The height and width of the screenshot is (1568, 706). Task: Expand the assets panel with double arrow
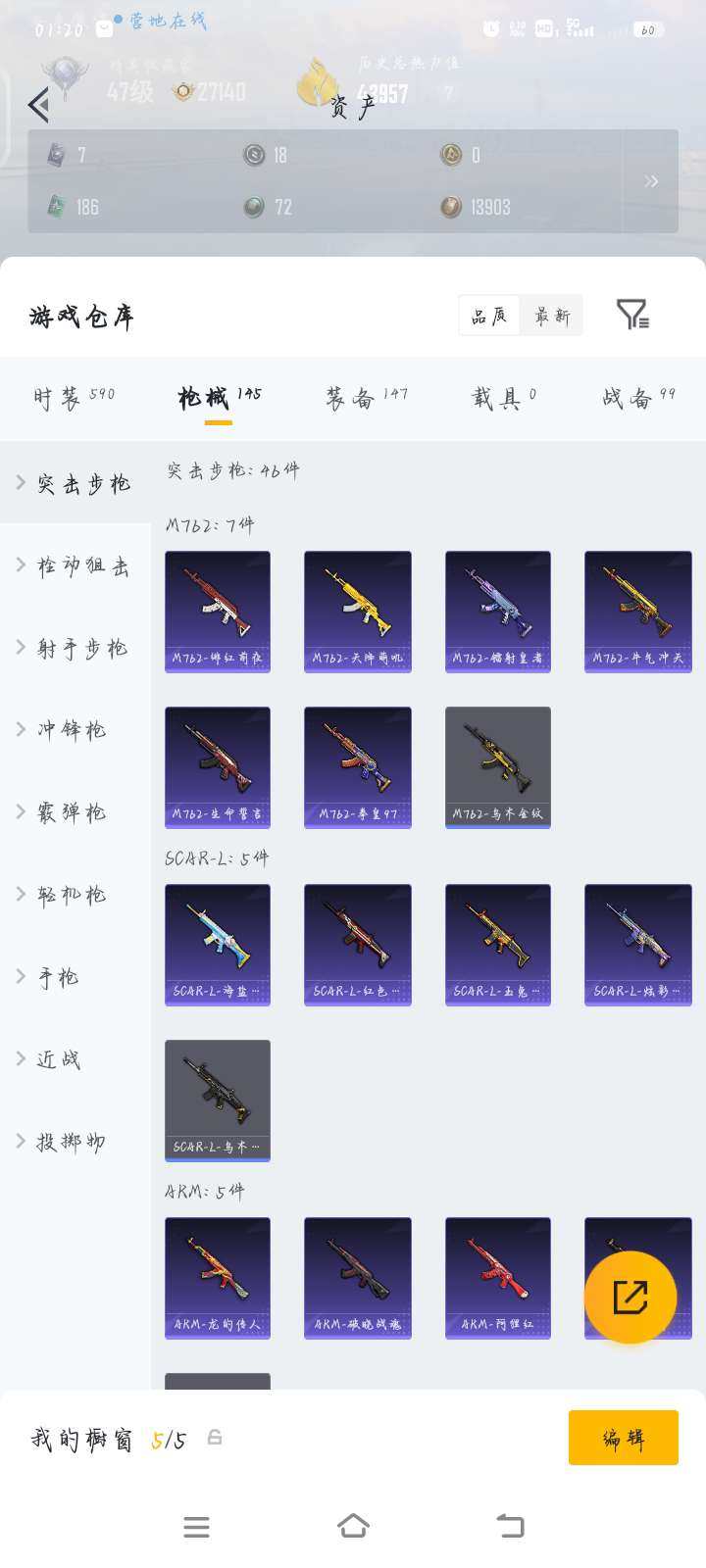click(x=650, y=180)
